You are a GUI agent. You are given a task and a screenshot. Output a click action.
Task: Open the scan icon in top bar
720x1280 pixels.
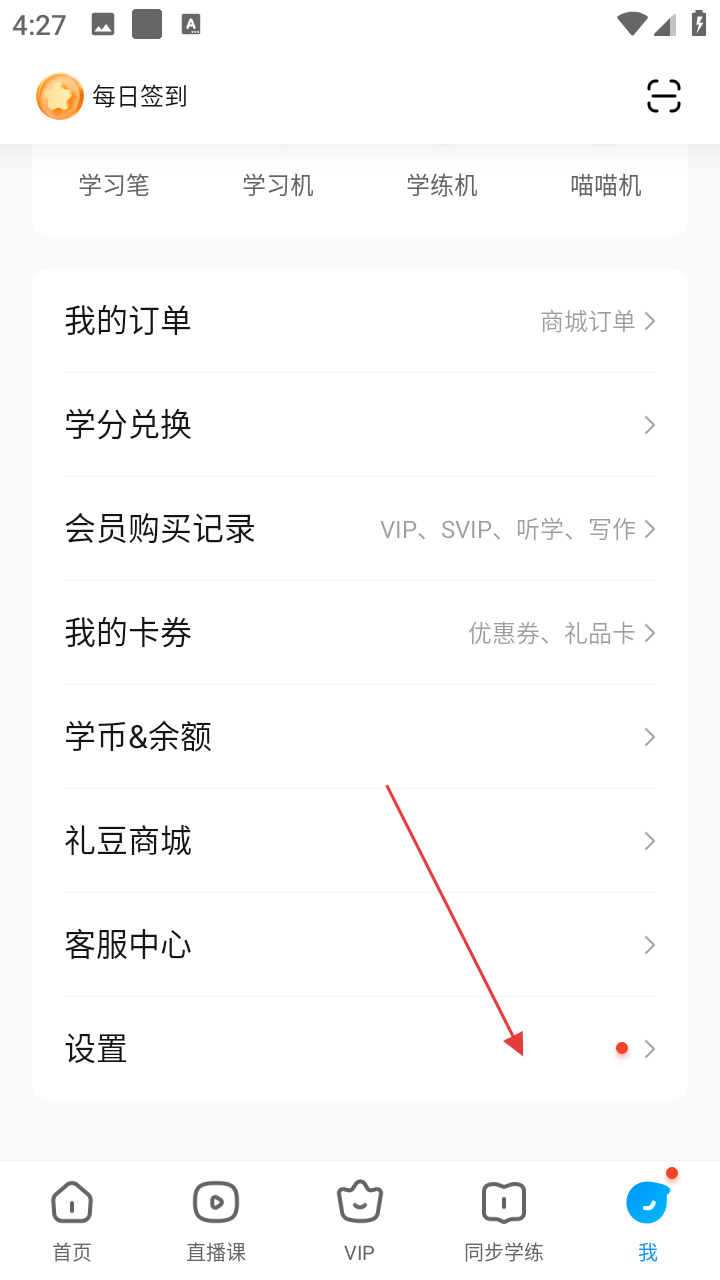click(663, 96)
